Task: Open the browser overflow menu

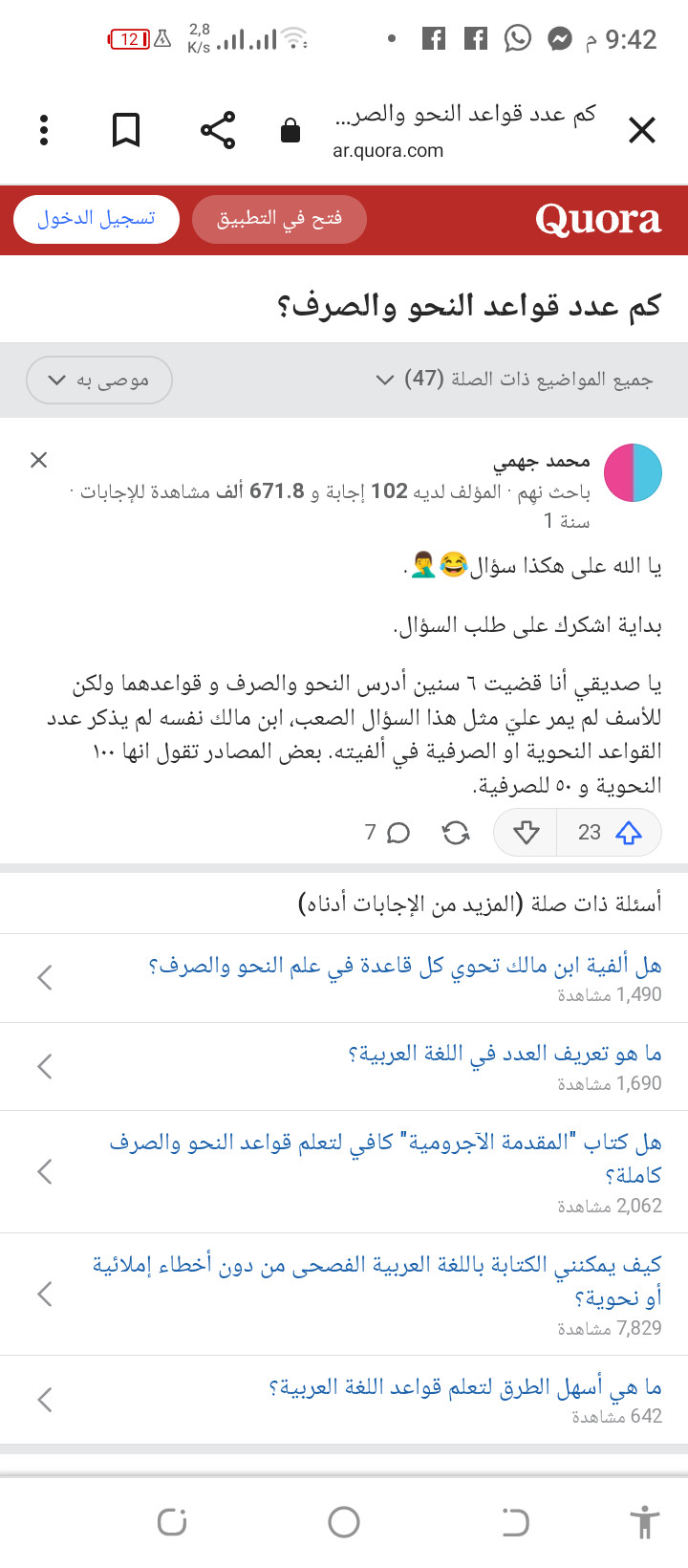Action: (44, 130)
